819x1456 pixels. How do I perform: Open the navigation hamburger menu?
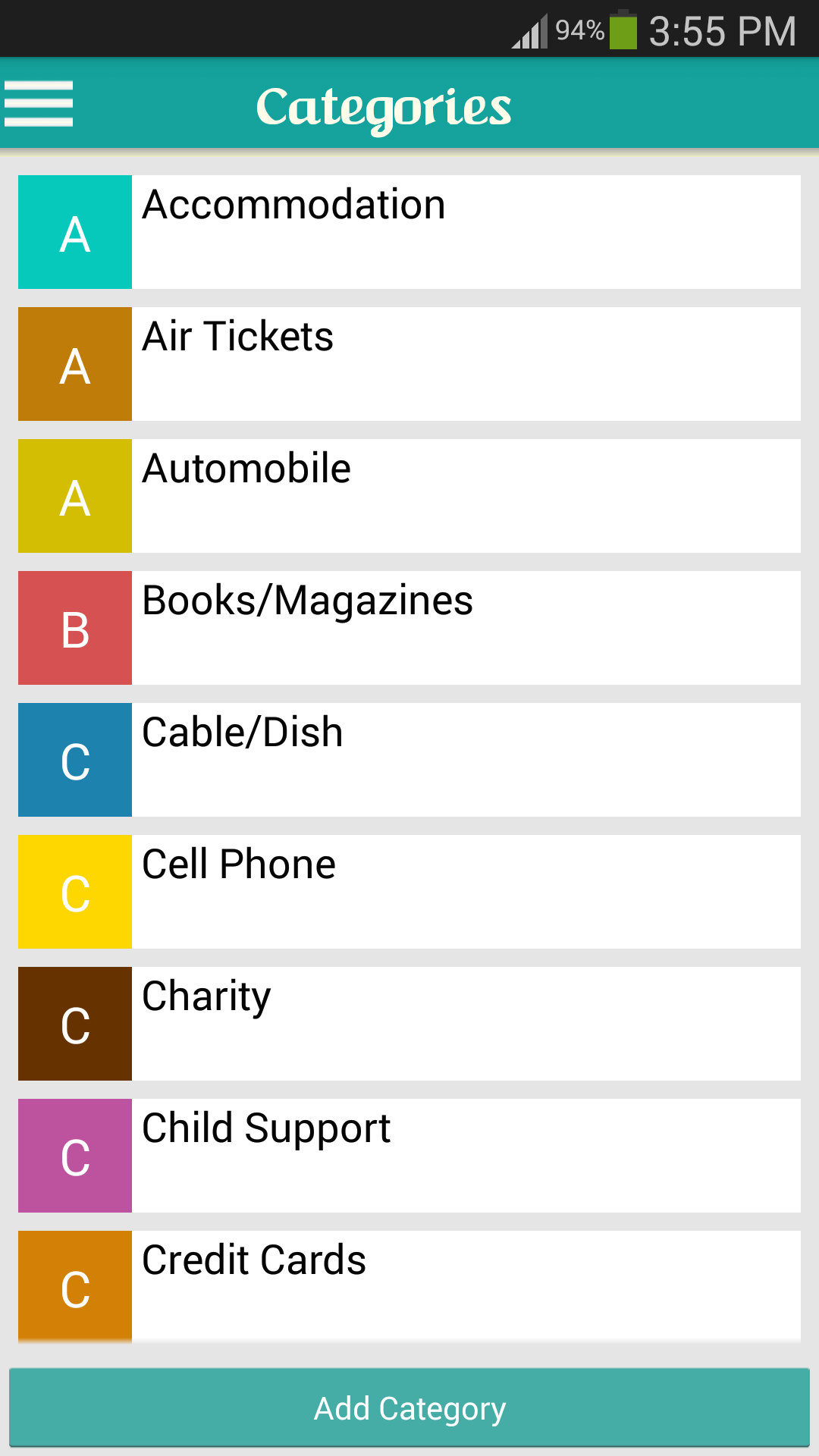pos(39,105)
